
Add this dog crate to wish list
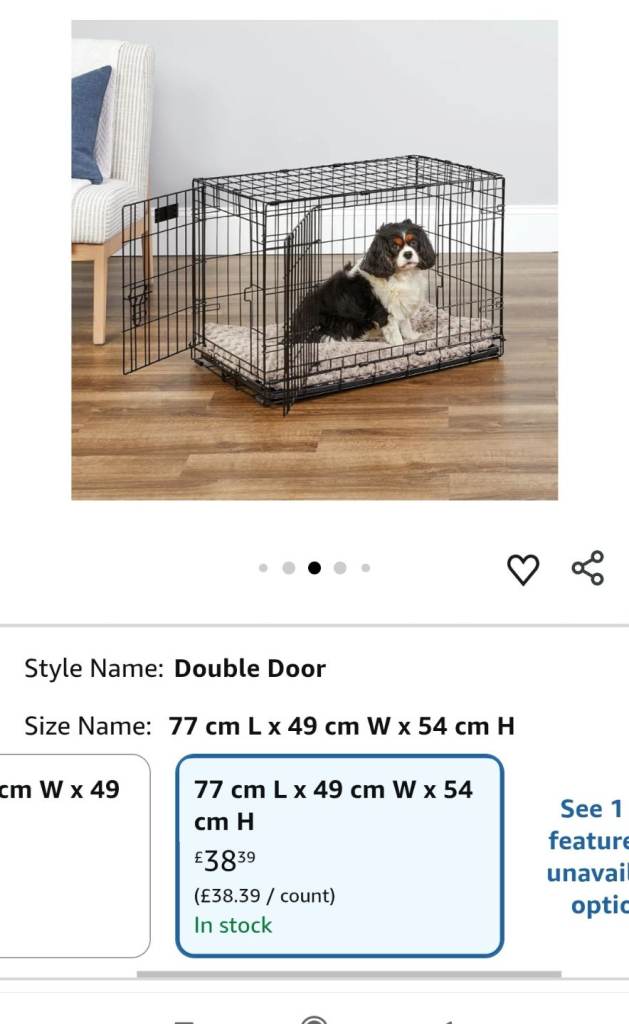[x=523, y=569]
